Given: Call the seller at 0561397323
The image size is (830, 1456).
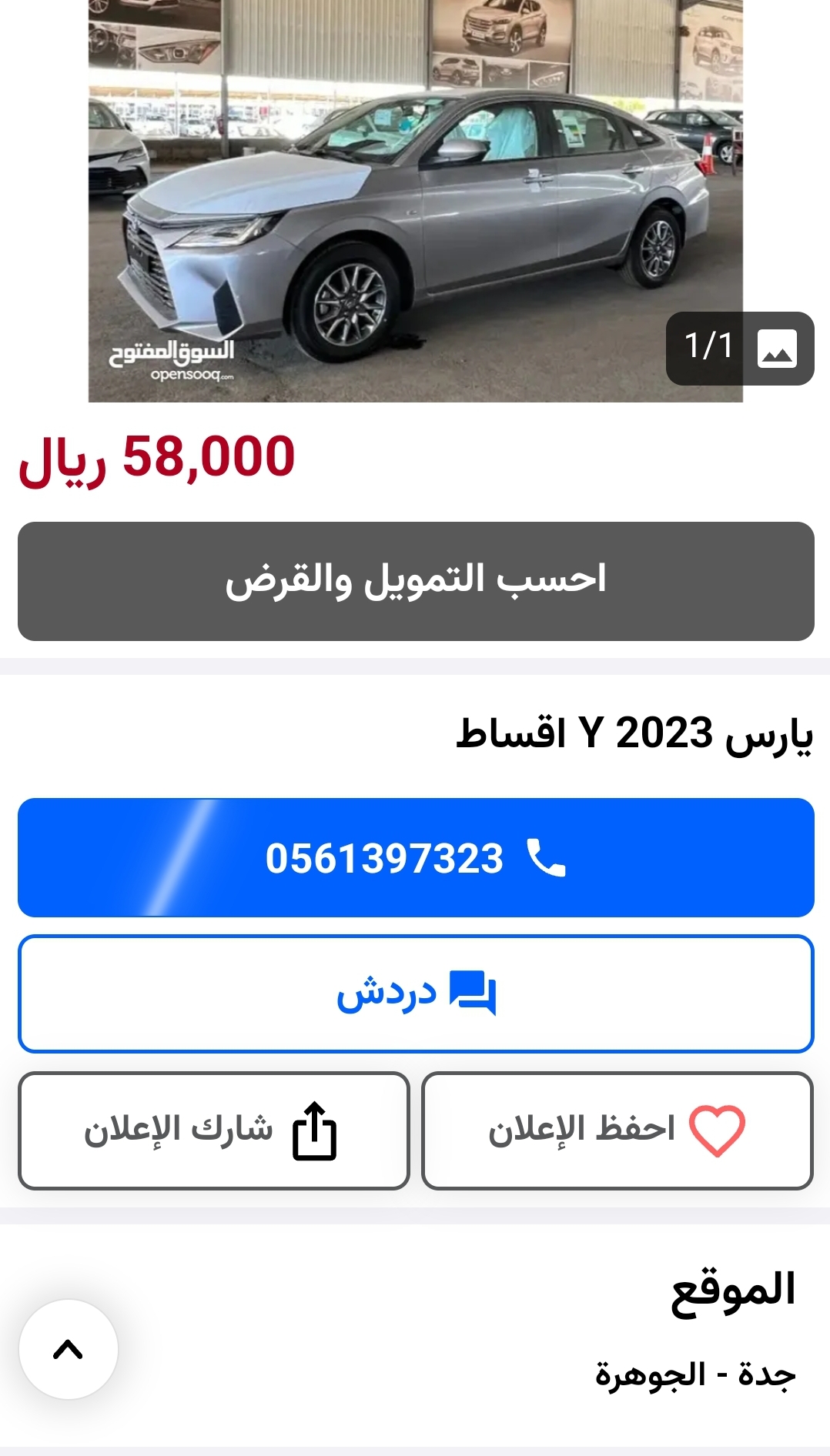Looking at the screenshot, I should tap(416, 857).
